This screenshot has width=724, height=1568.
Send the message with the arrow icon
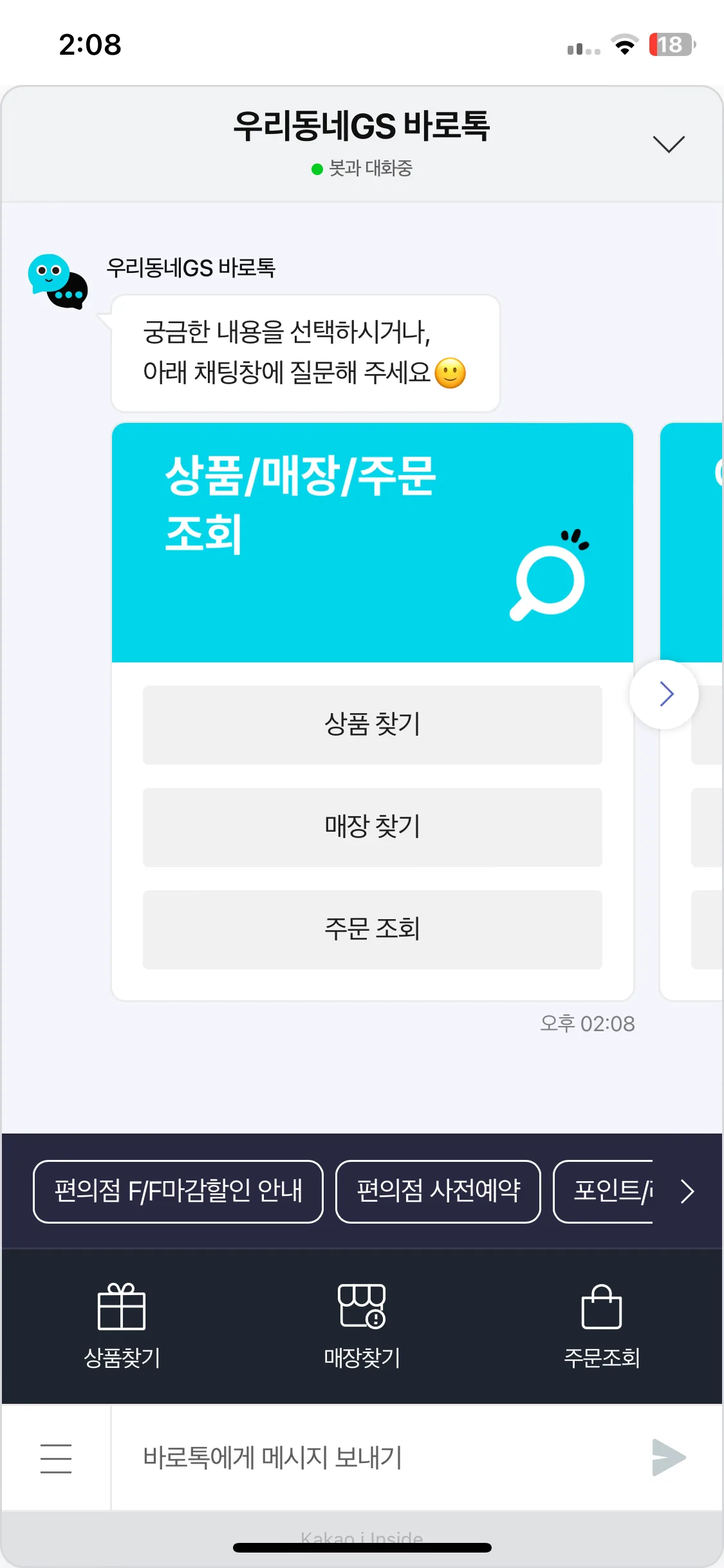(669, 1457)
